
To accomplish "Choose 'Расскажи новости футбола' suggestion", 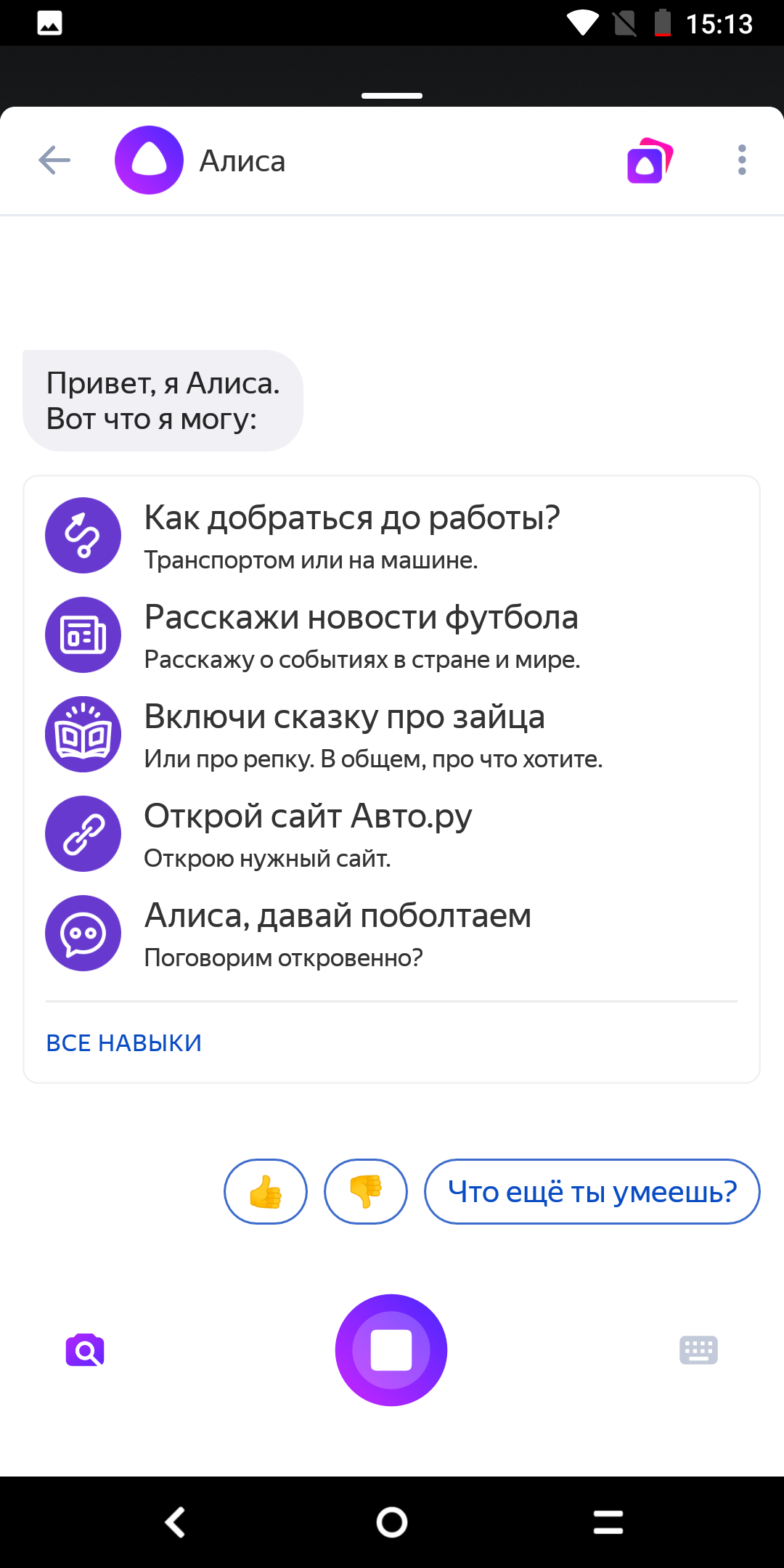I will 361,634.
